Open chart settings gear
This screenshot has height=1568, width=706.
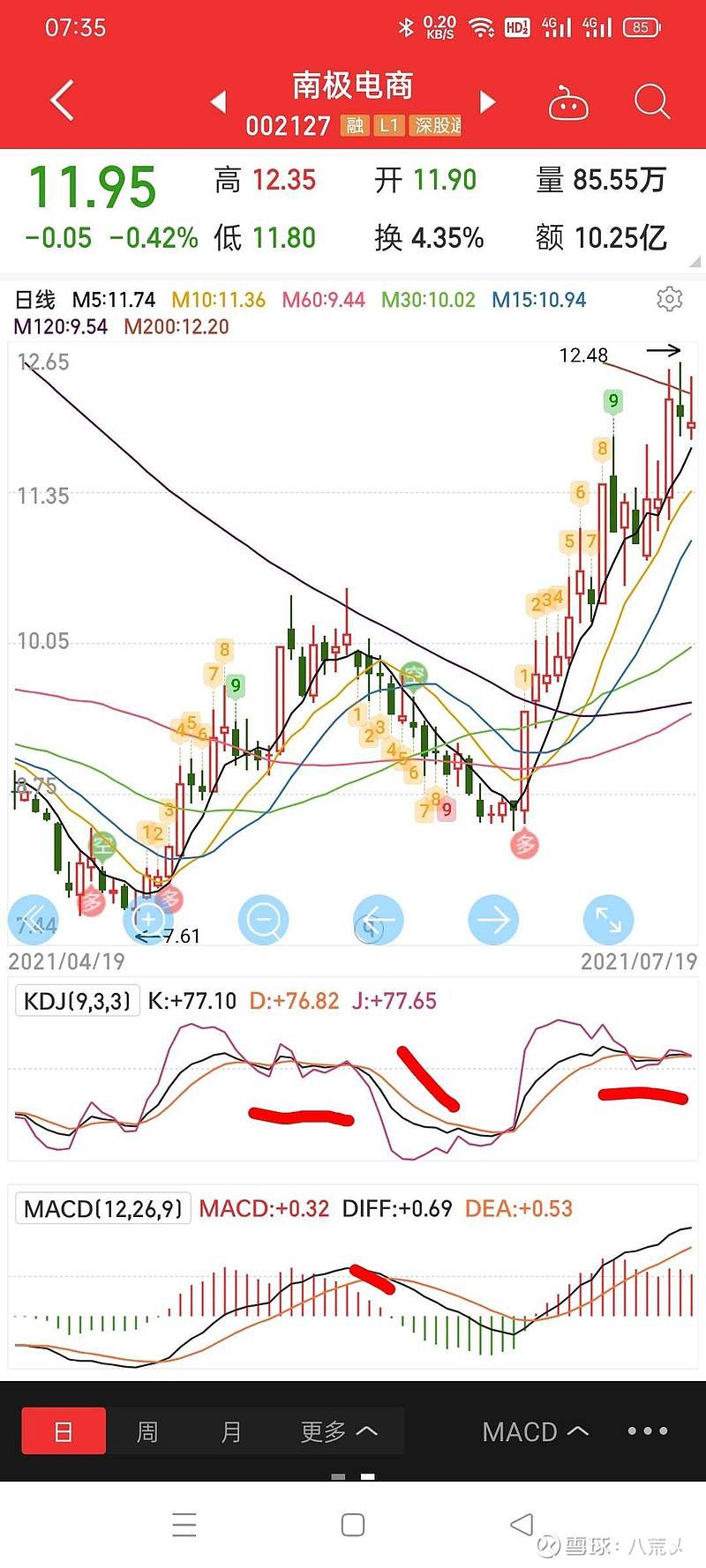671,300
